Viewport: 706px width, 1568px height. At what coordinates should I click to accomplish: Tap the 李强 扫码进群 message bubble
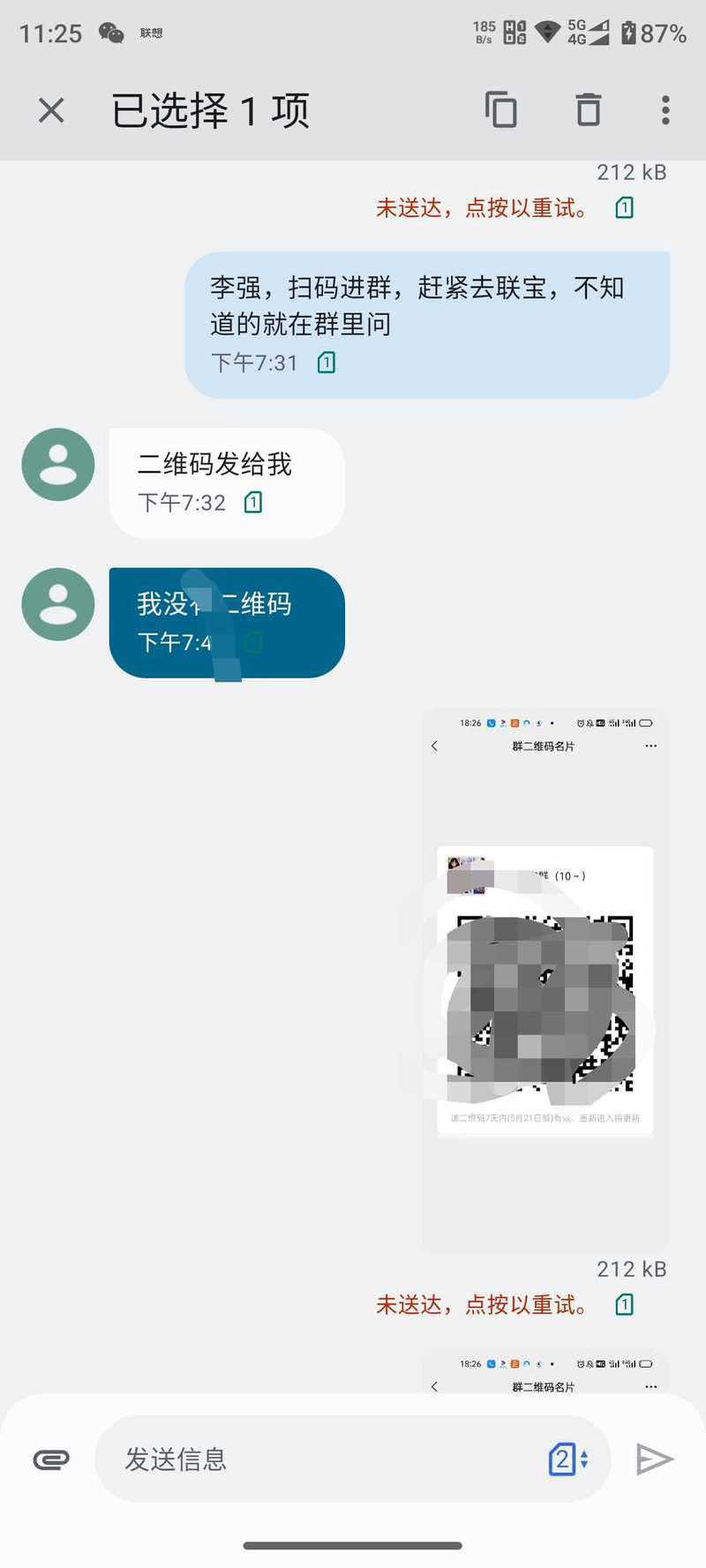[427, 325]
